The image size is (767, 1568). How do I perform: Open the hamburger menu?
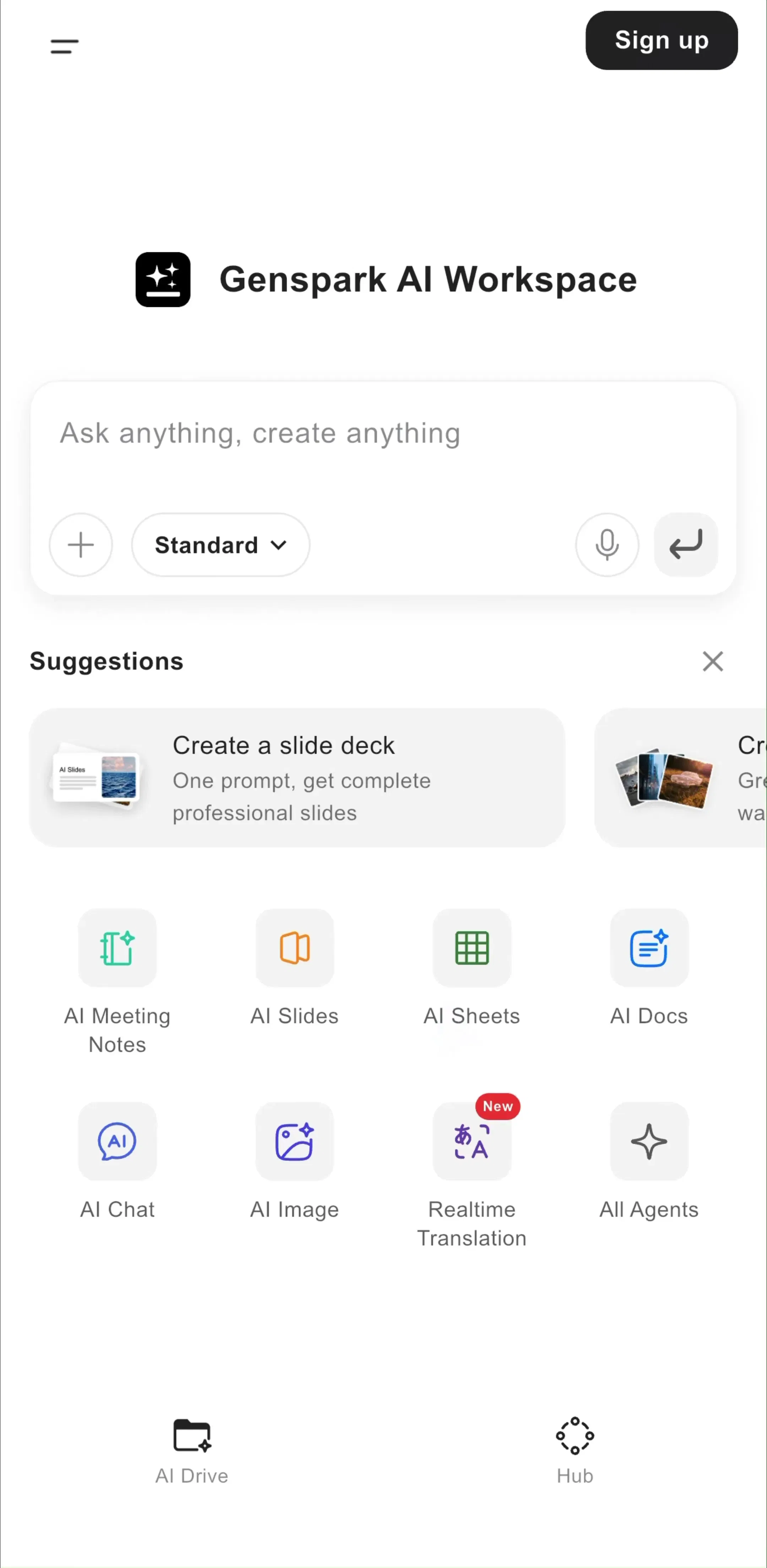click(65, 46)
